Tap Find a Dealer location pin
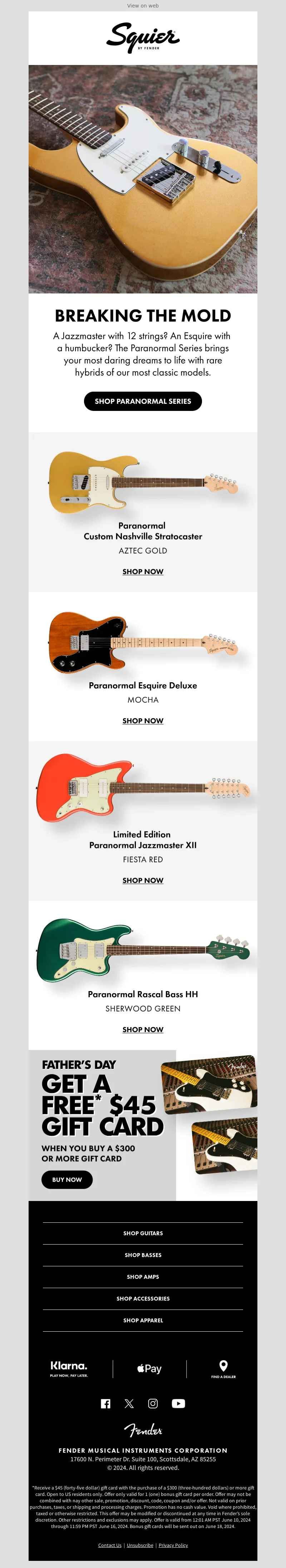The height and width of the screenshot is (1568, 286). click(223, 1367)
